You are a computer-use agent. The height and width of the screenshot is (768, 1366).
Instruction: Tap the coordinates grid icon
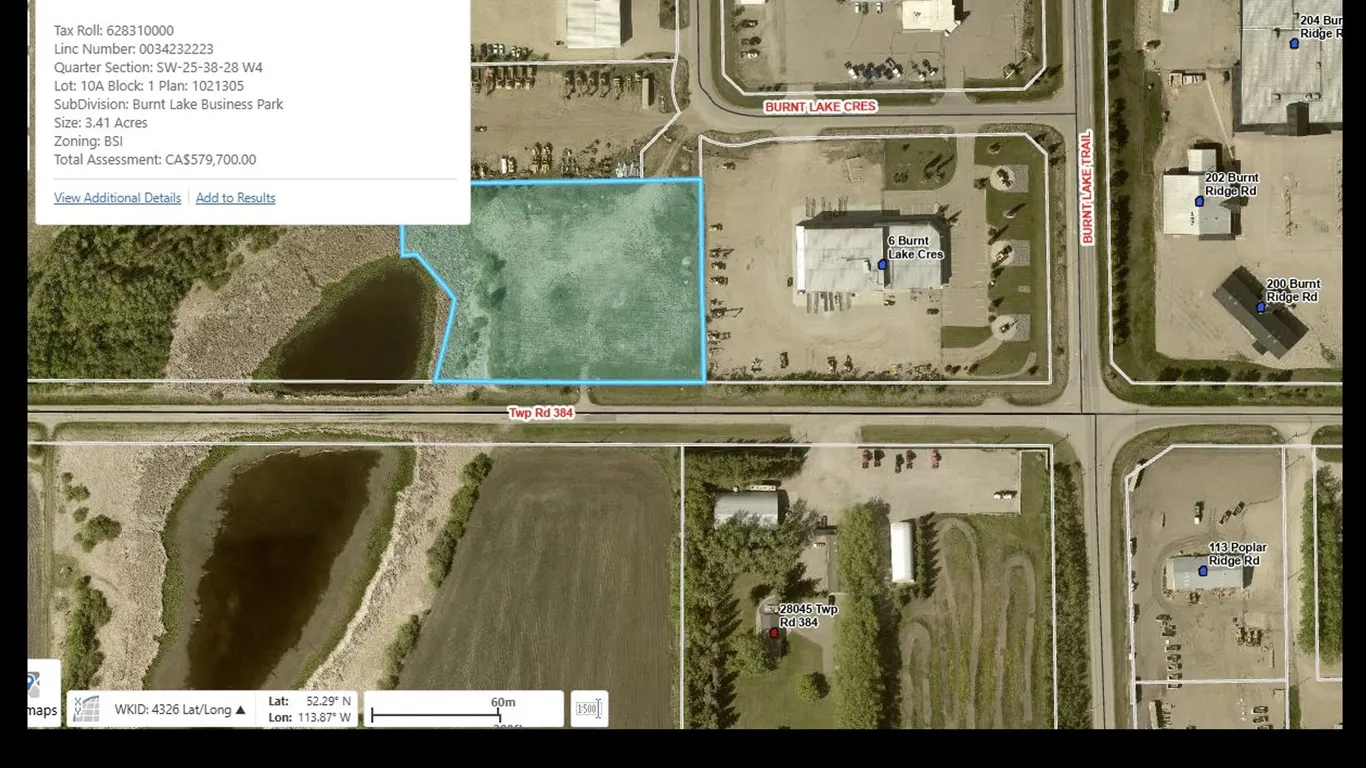pyautogui.click(x=87, y=709)
